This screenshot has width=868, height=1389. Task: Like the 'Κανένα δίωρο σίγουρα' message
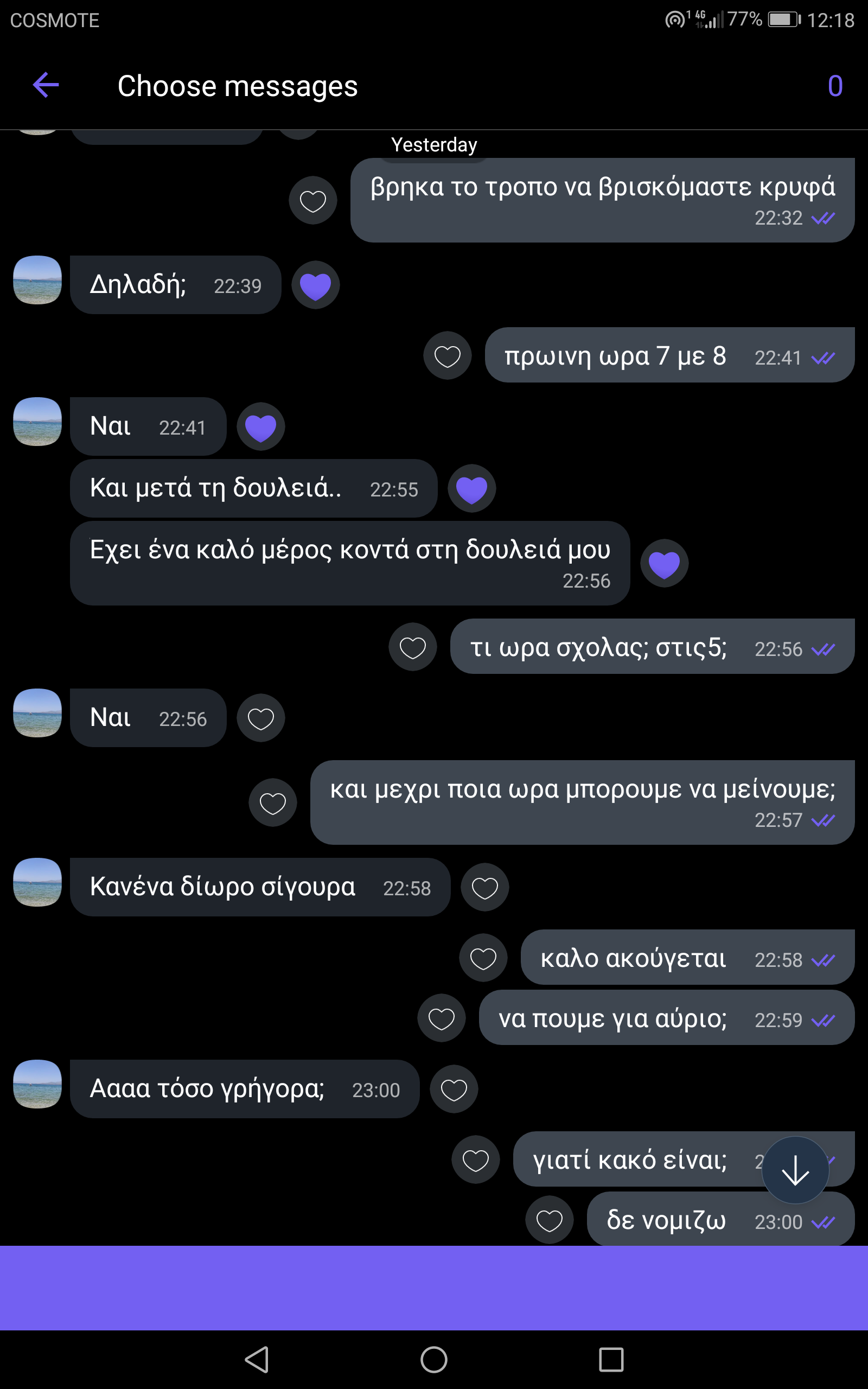[484, 887]
